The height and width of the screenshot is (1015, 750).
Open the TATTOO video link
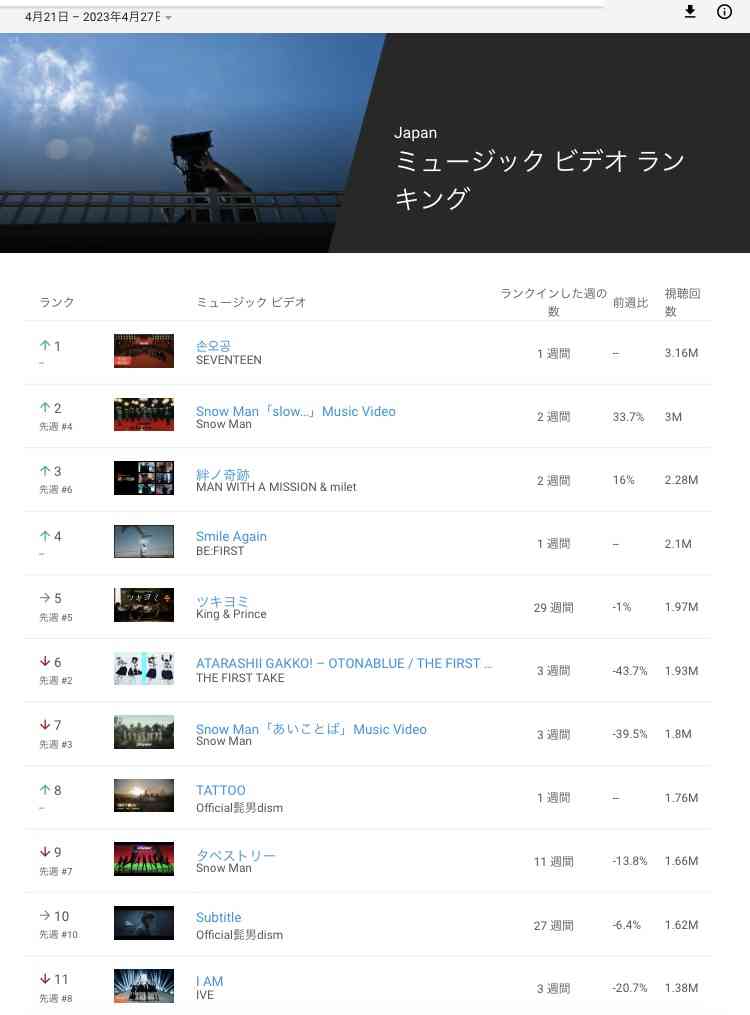(x=220, y=790)
